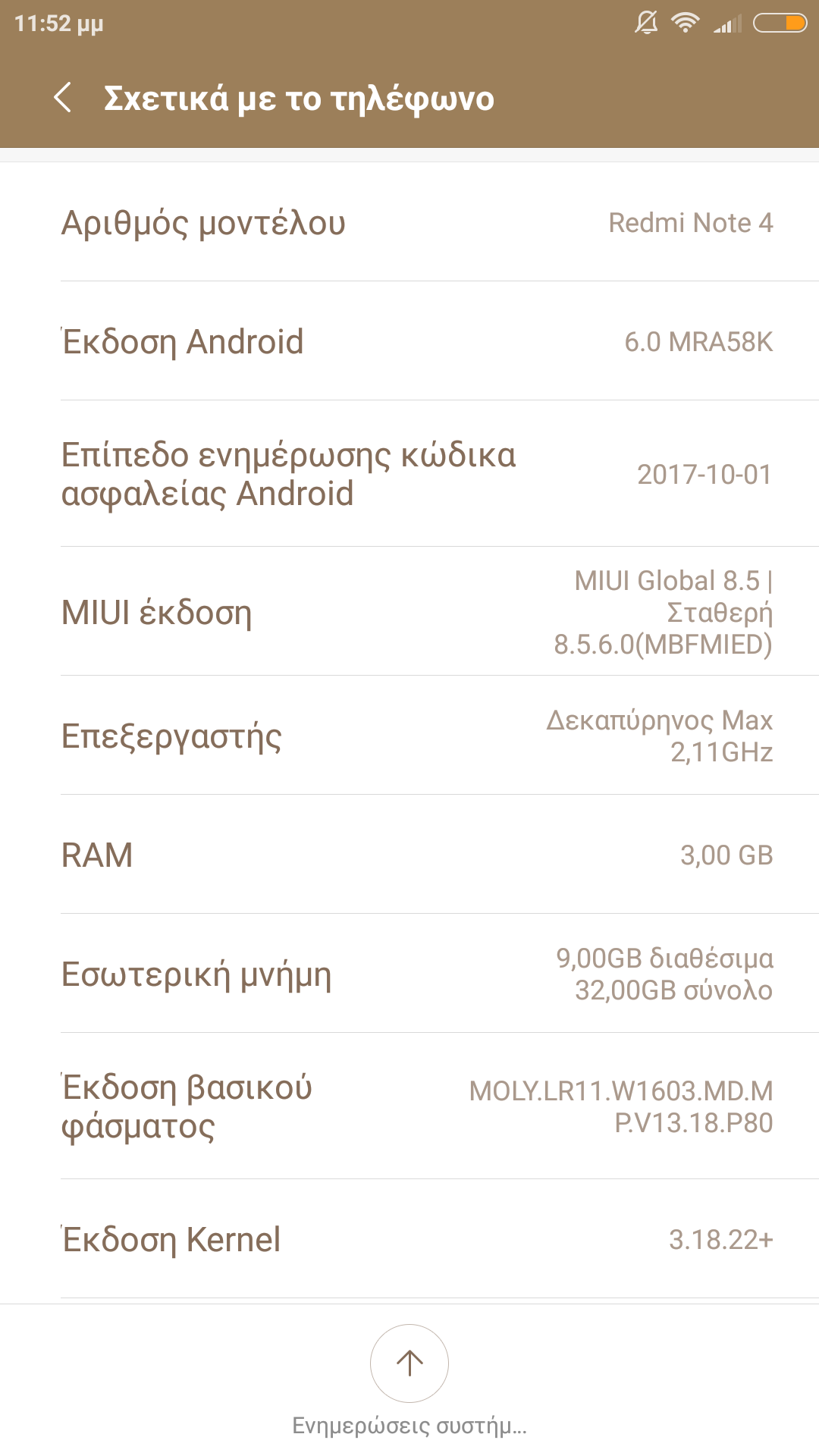Select the Έκδοση βασικού φάσματος row
819x1456 pixels.
pyautogui.click(x=409, y=1106)
